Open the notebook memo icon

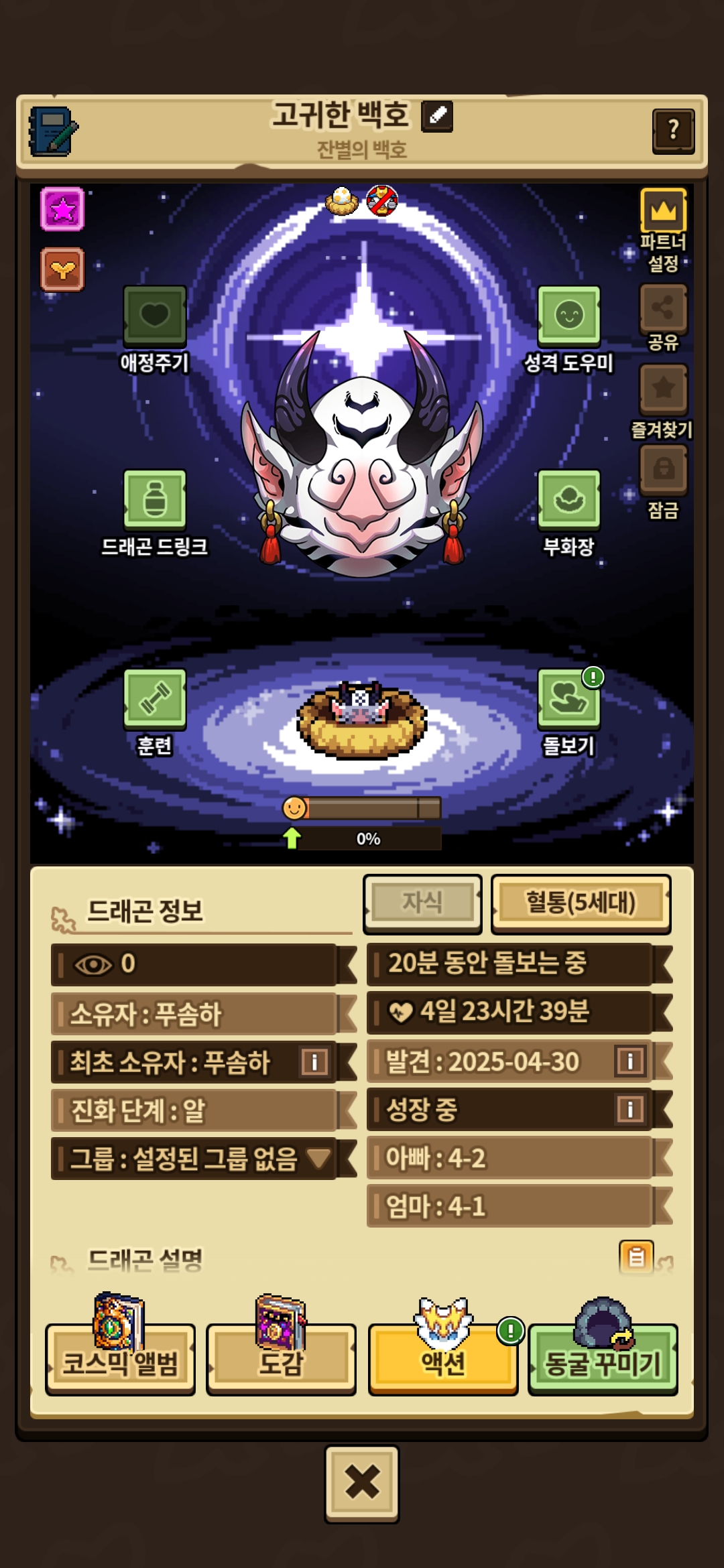53,131
